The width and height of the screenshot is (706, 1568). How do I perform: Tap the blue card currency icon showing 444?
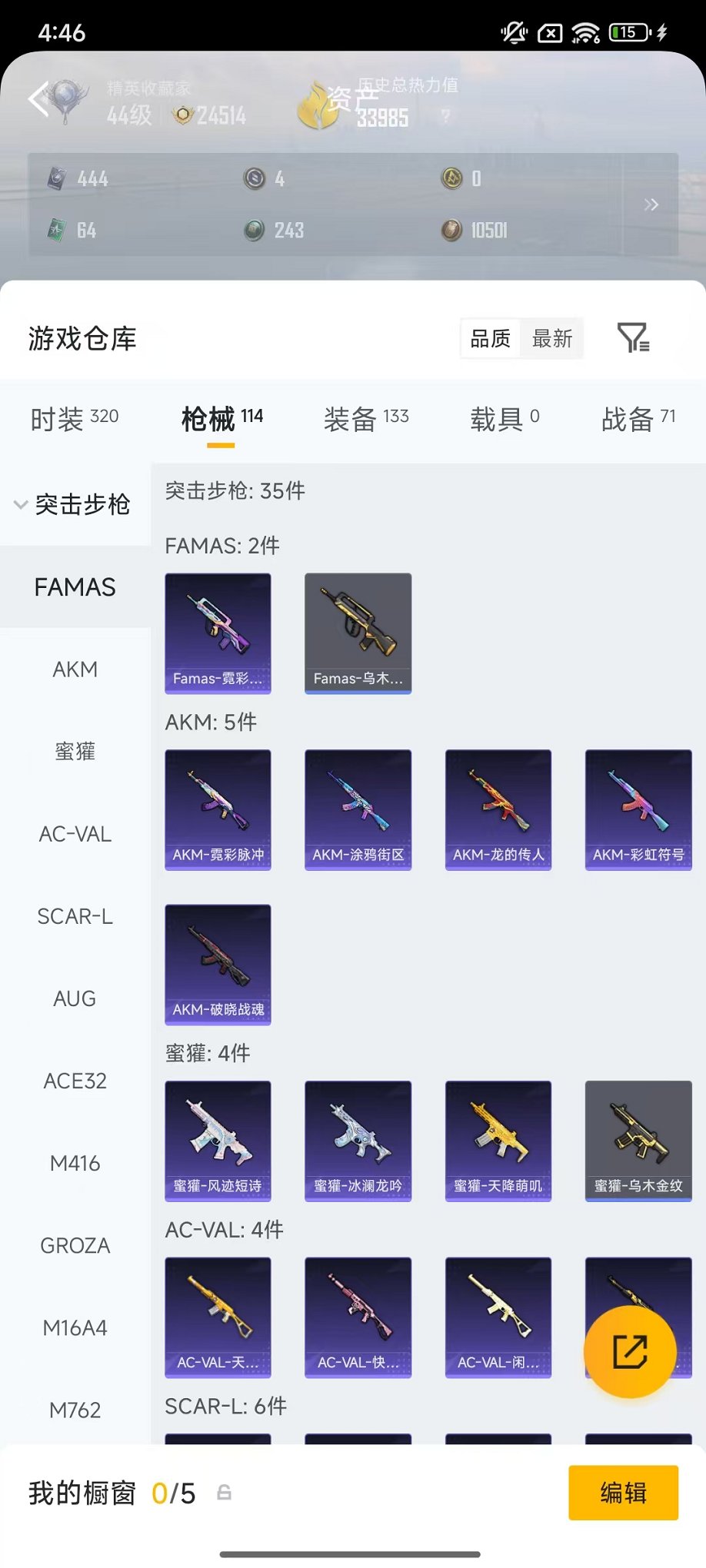tap(55, 178)
